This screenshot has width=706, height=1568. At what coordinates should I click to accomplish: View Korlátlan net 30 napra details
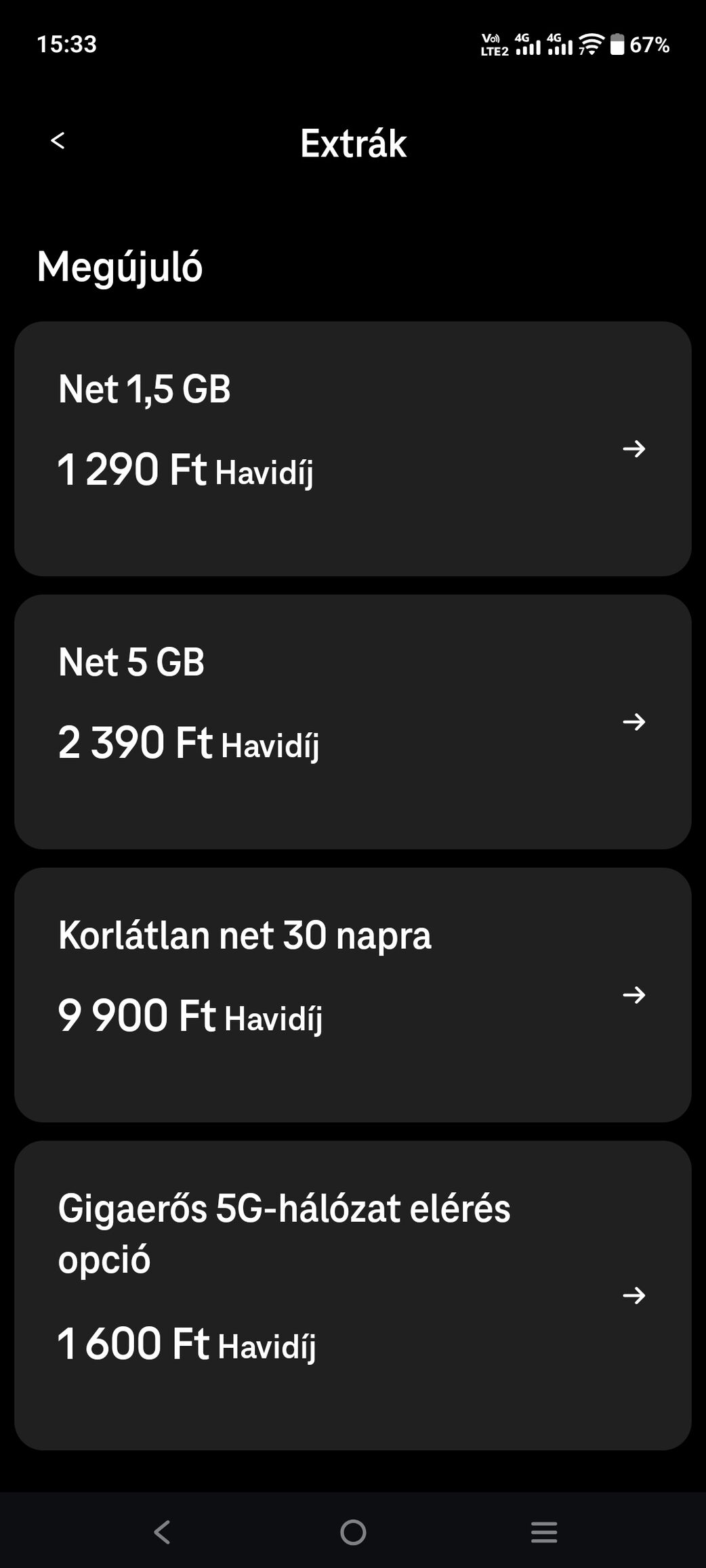point(352,994)
